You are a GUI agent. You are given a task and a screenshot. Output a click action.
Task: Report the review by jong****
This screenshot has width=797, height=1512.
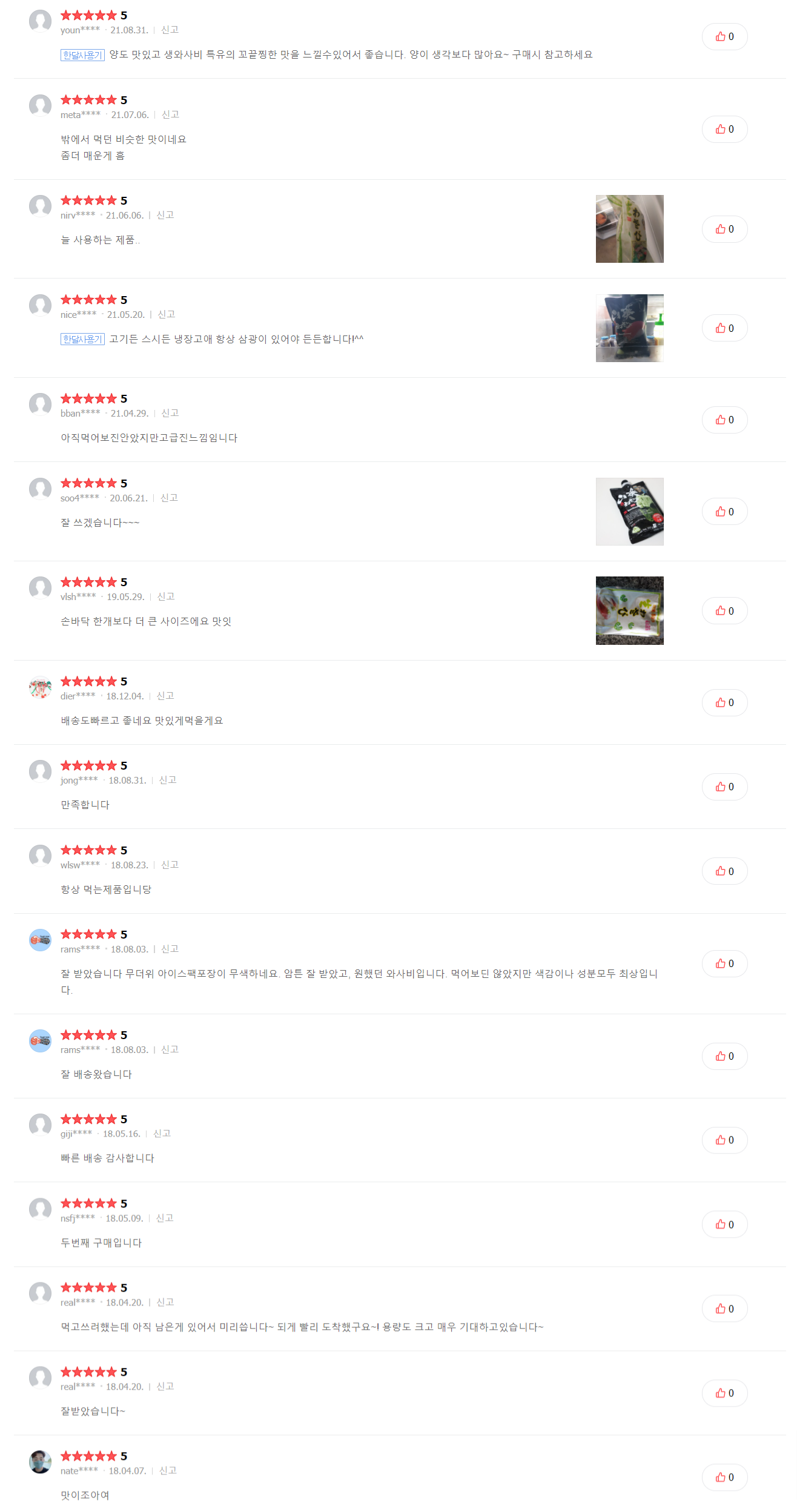168,780
